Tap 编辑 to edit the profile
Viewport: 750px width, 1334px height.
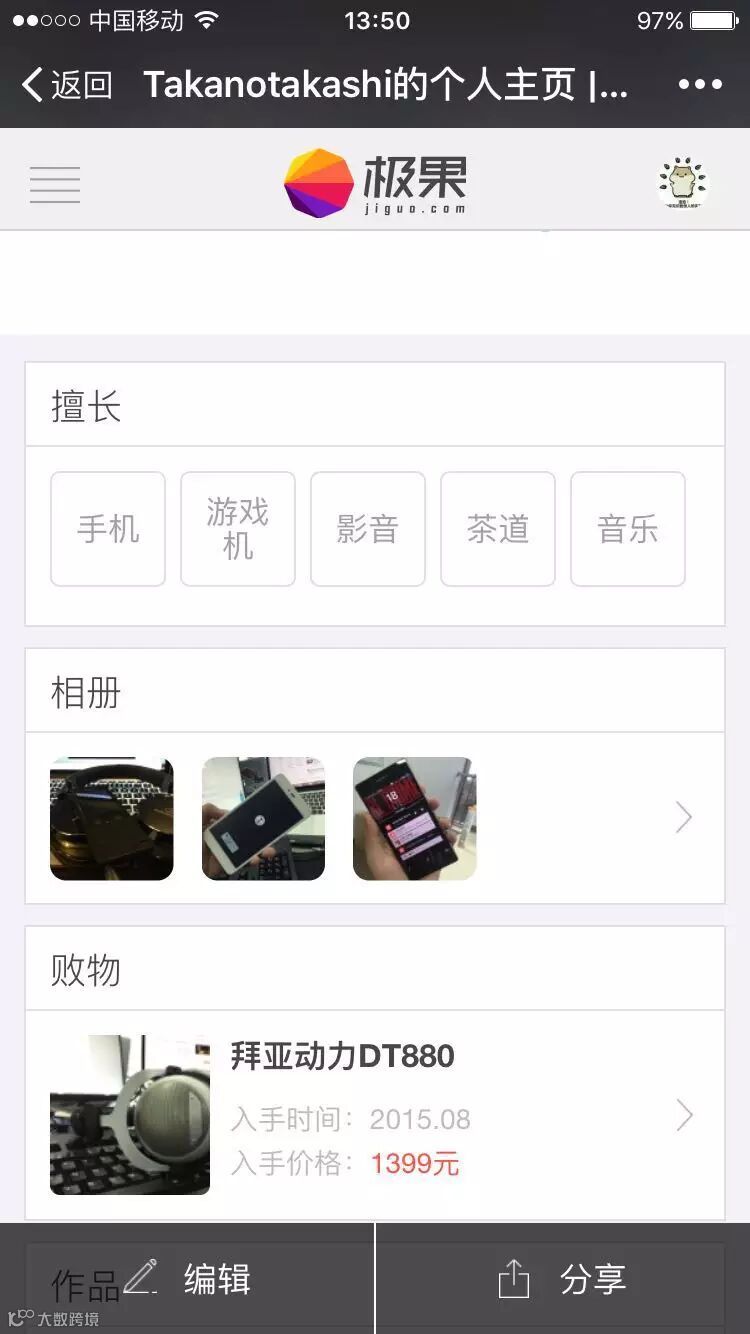pyautogui.click(x=188, y=1279)
